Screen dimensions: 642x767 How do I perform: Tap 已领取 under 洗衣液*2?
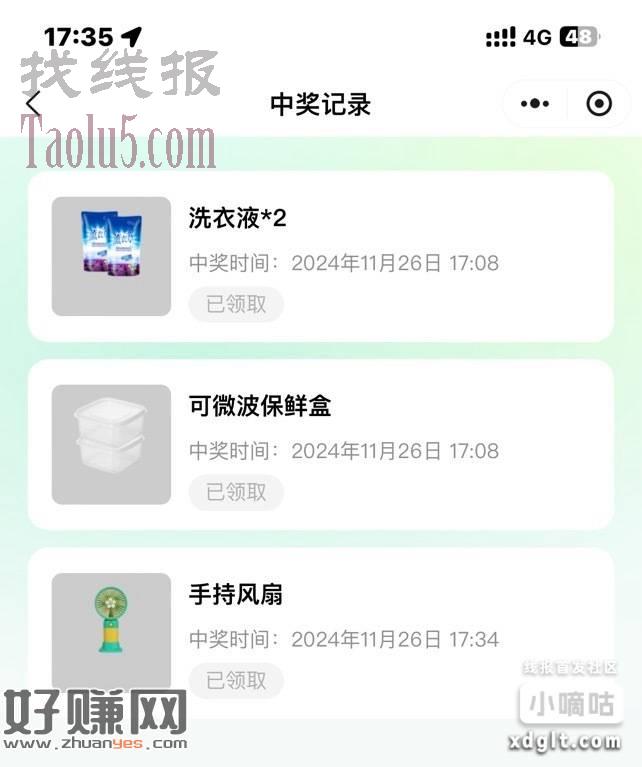pyautogui.click(x=236, y=304)
